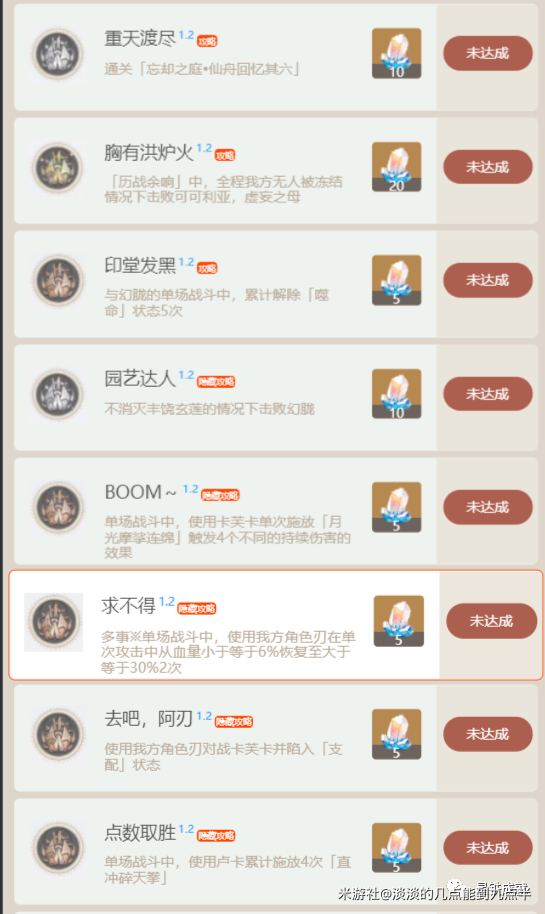Screen dimensions: 545x914
Task: Tap 未达成 button for 印堂发黑
Action: click(x=488, y=280)
